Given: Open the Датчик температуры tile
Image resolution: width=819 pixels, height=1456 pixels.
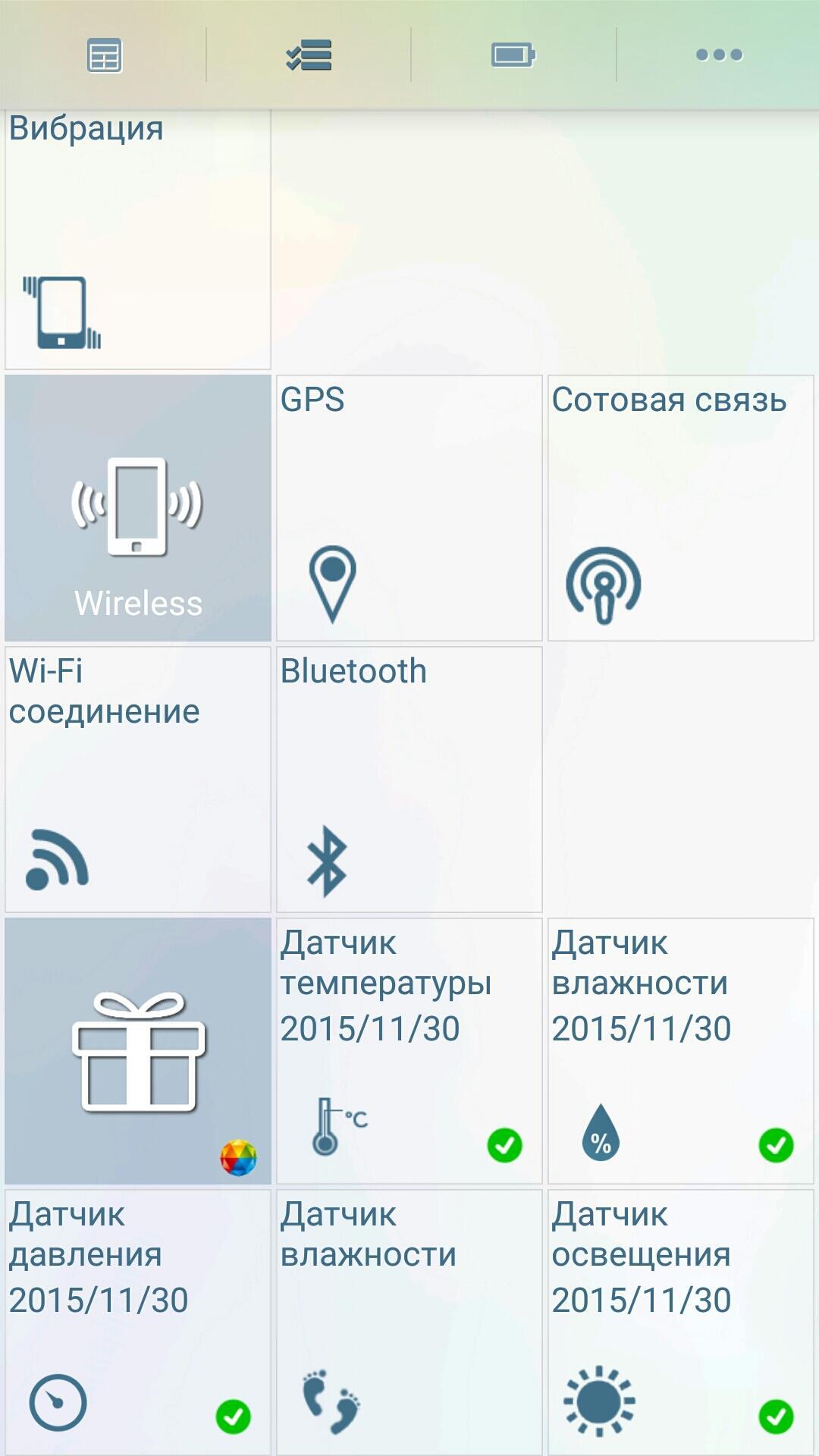Looking at the screenshot, I should pos(409,1051).
